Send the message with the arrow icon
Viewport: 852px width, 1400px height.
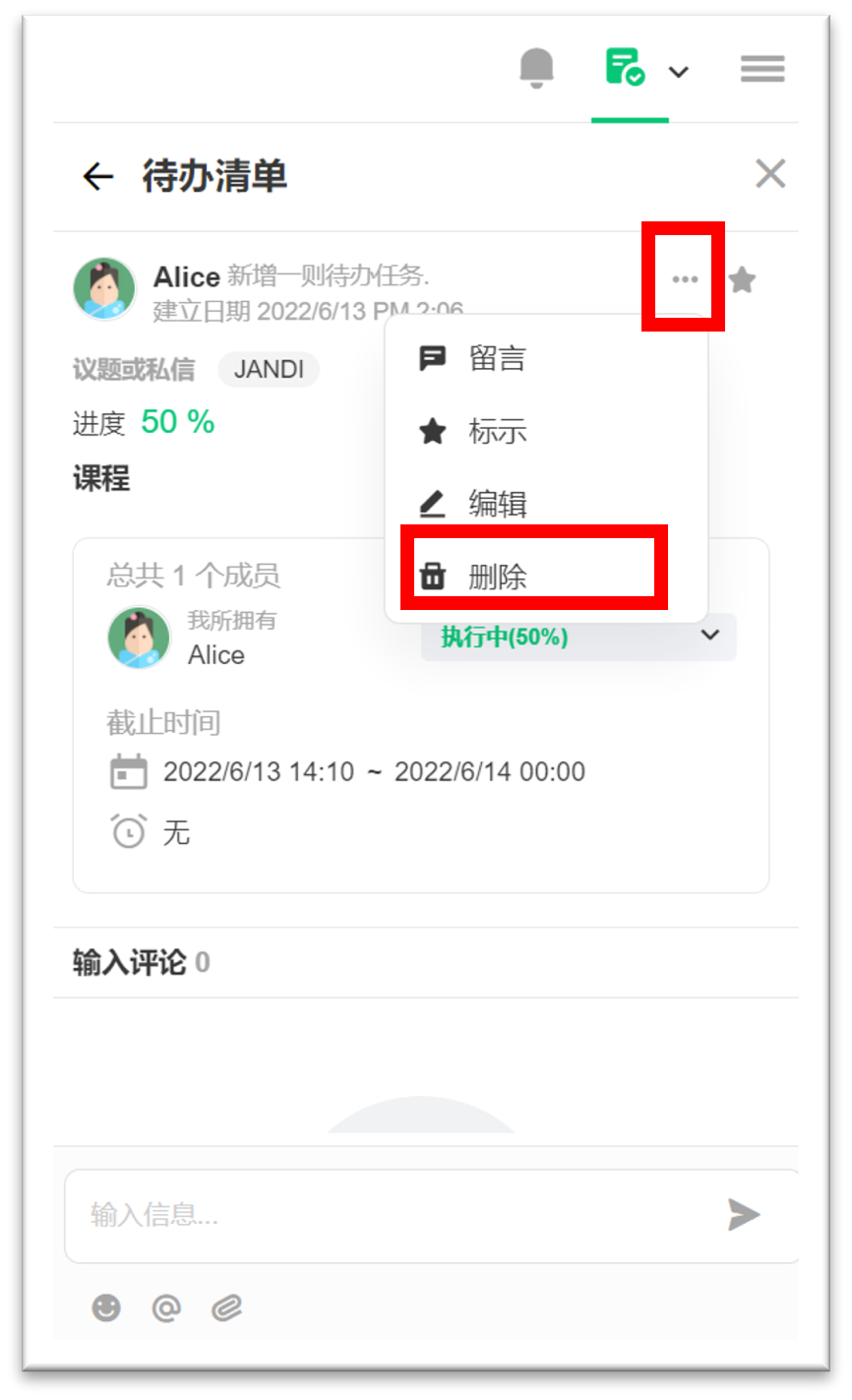point(744,1215)
